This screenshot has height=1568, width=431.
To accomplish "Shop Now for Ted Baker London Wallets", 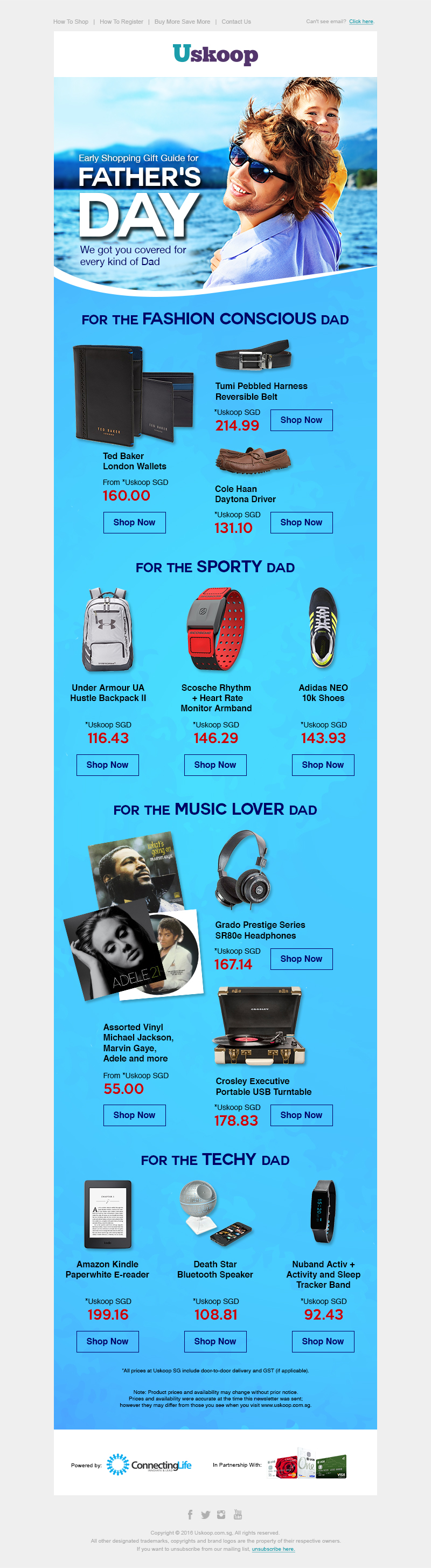I will pyautogui.click(x=134, y=522).
